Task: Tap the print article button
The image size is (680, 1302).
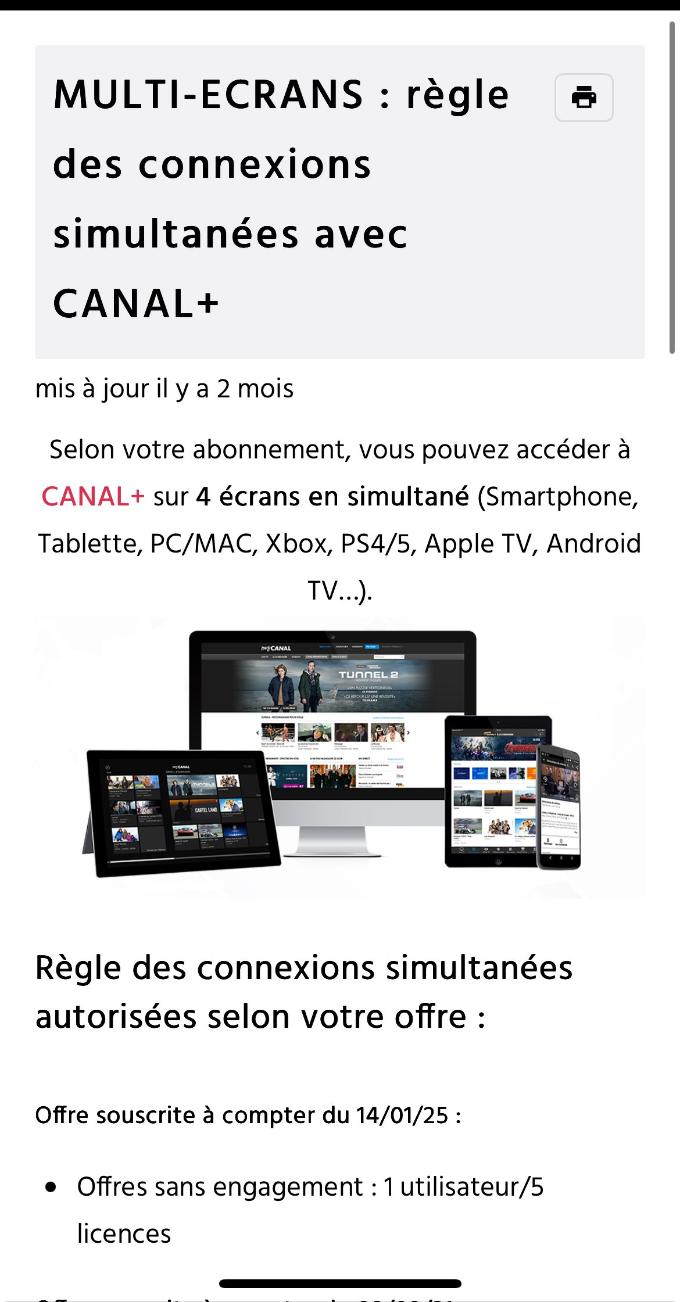Action: coord(584,98)
